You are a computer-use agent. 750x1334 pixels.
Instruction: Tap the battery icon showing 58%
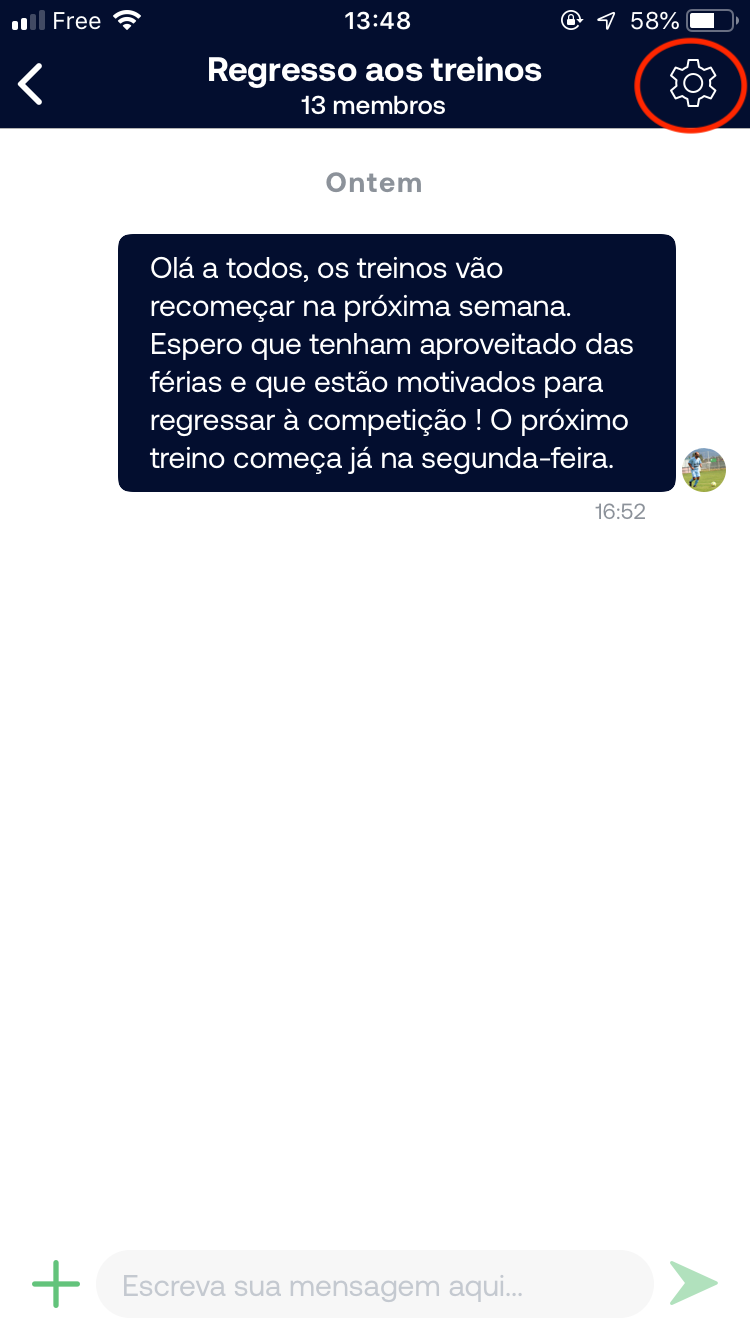pos(713,19)
